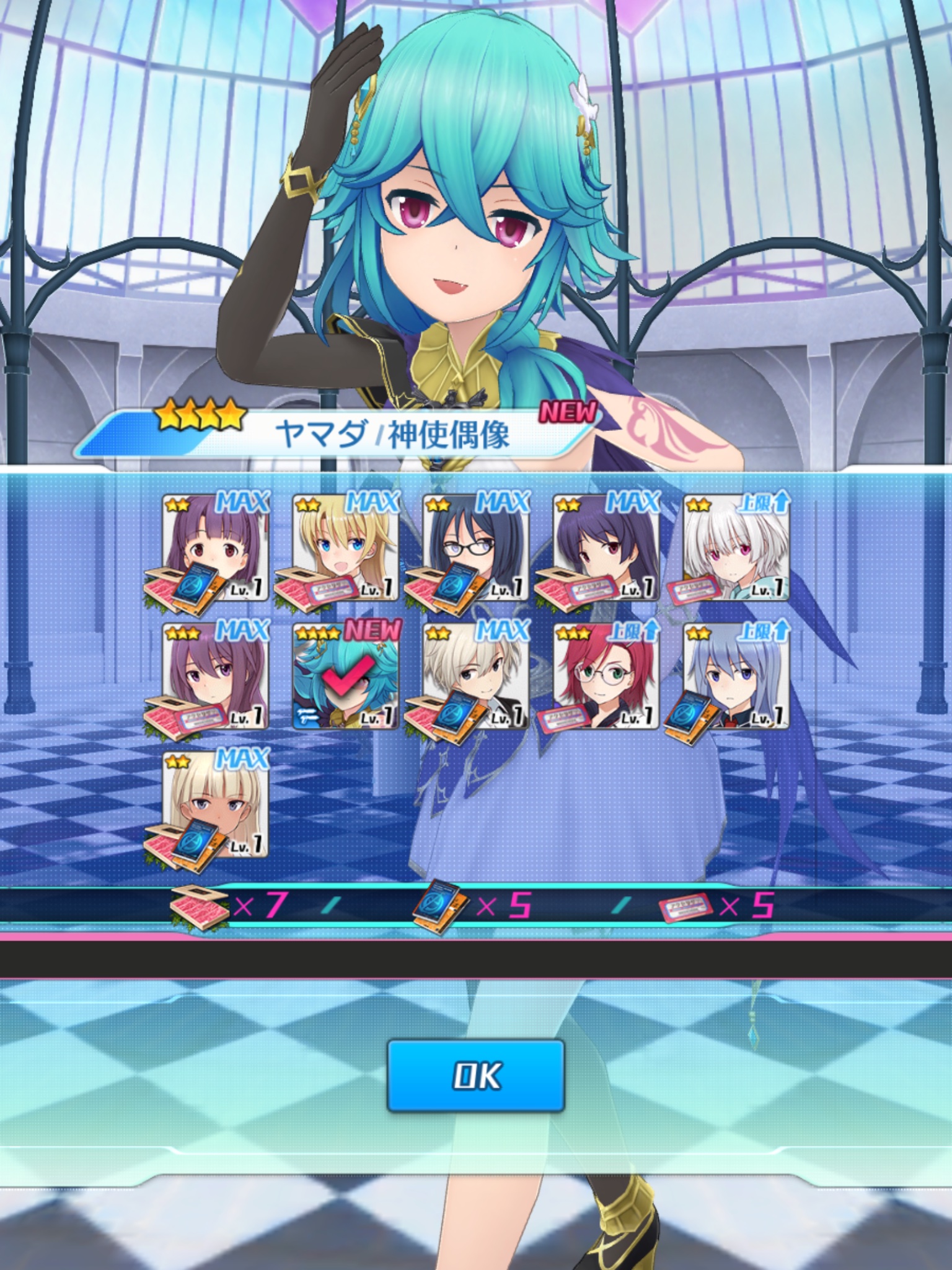
Task: Tap the OK button
Action: (475, 1075)
